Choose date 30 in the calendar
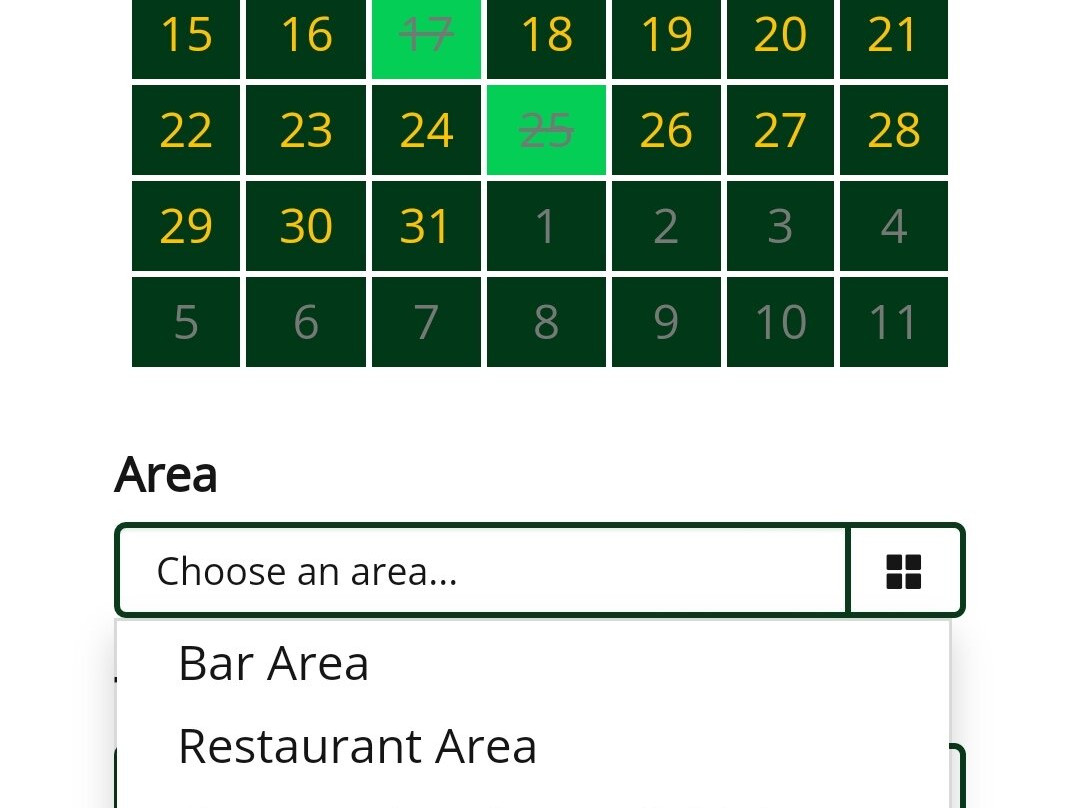This screenshot has height=808, width=1080. [306, 226]
